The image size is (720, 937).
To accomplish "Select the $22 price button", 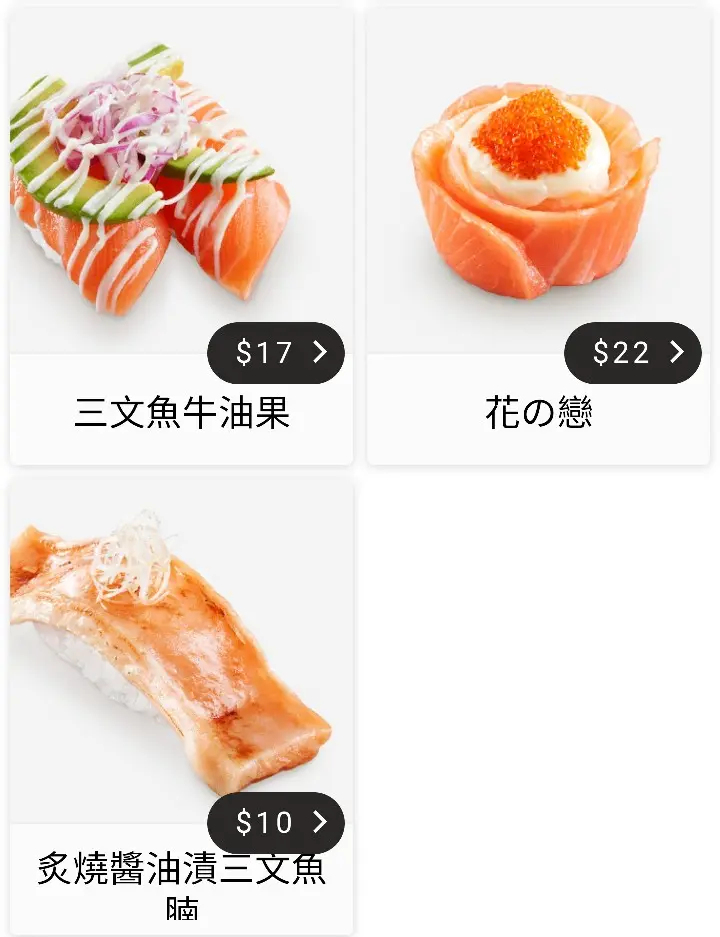I will (633, 353).
